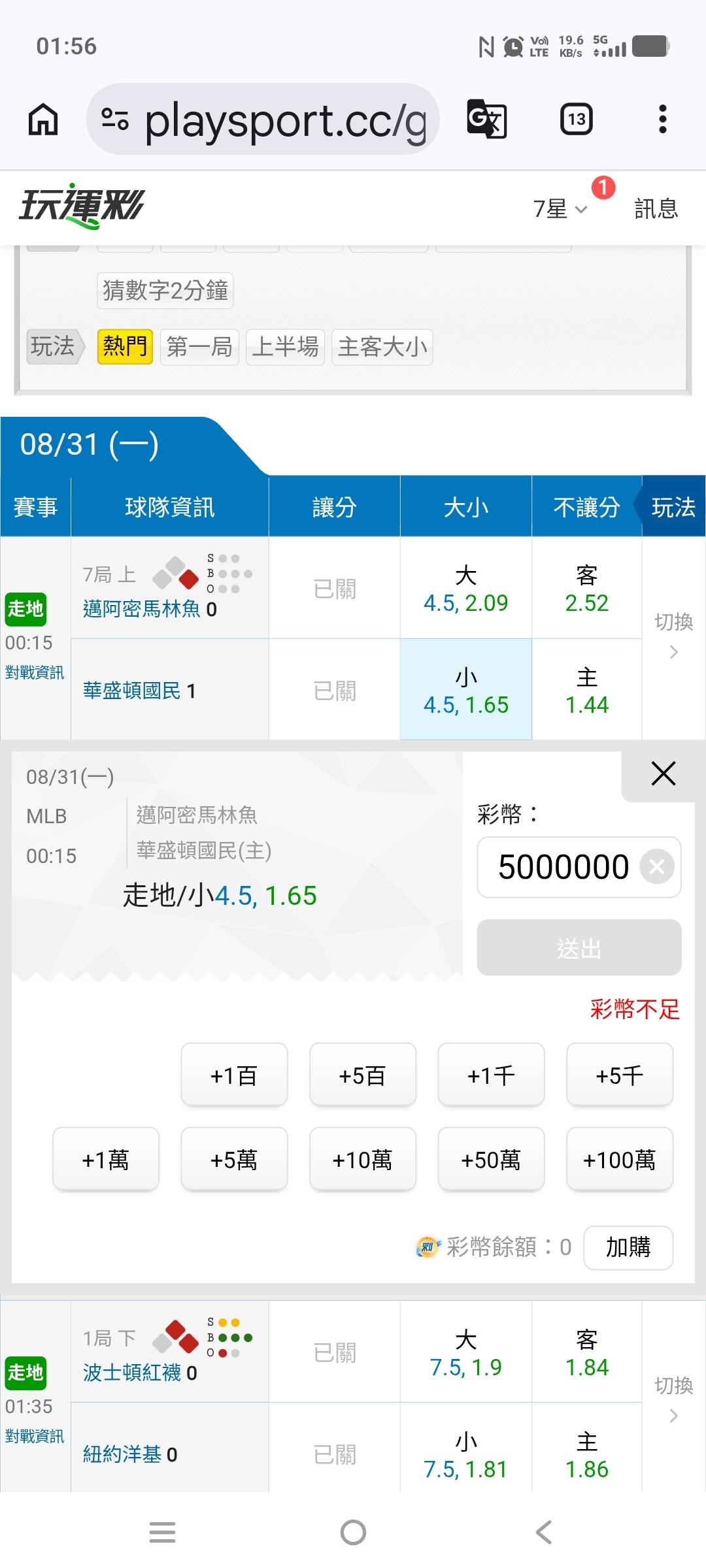Pick 客 2.52 moneyline for Marlins
The height and width of the screenshot is (1568, 706).
click(587, 588)
